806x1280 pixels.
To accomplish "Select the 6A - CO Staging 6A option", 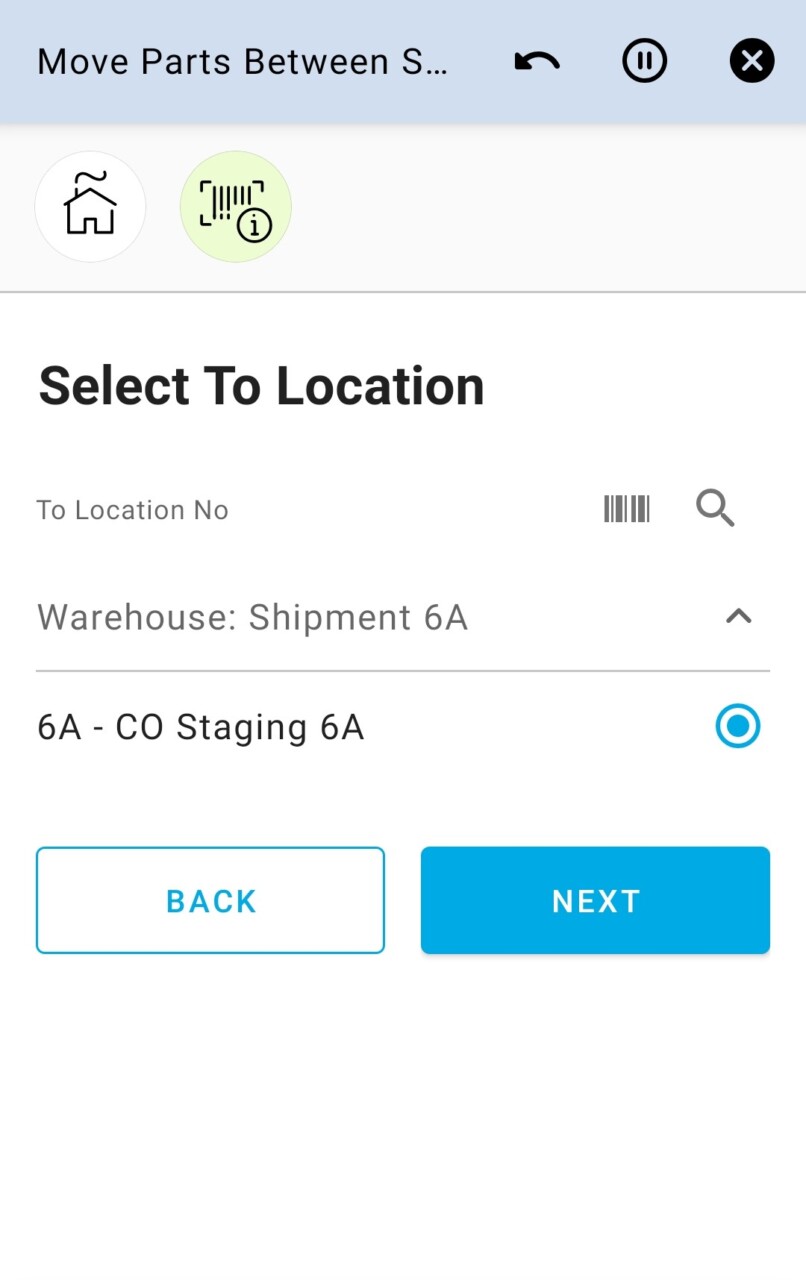I will [x=738, y=726].
